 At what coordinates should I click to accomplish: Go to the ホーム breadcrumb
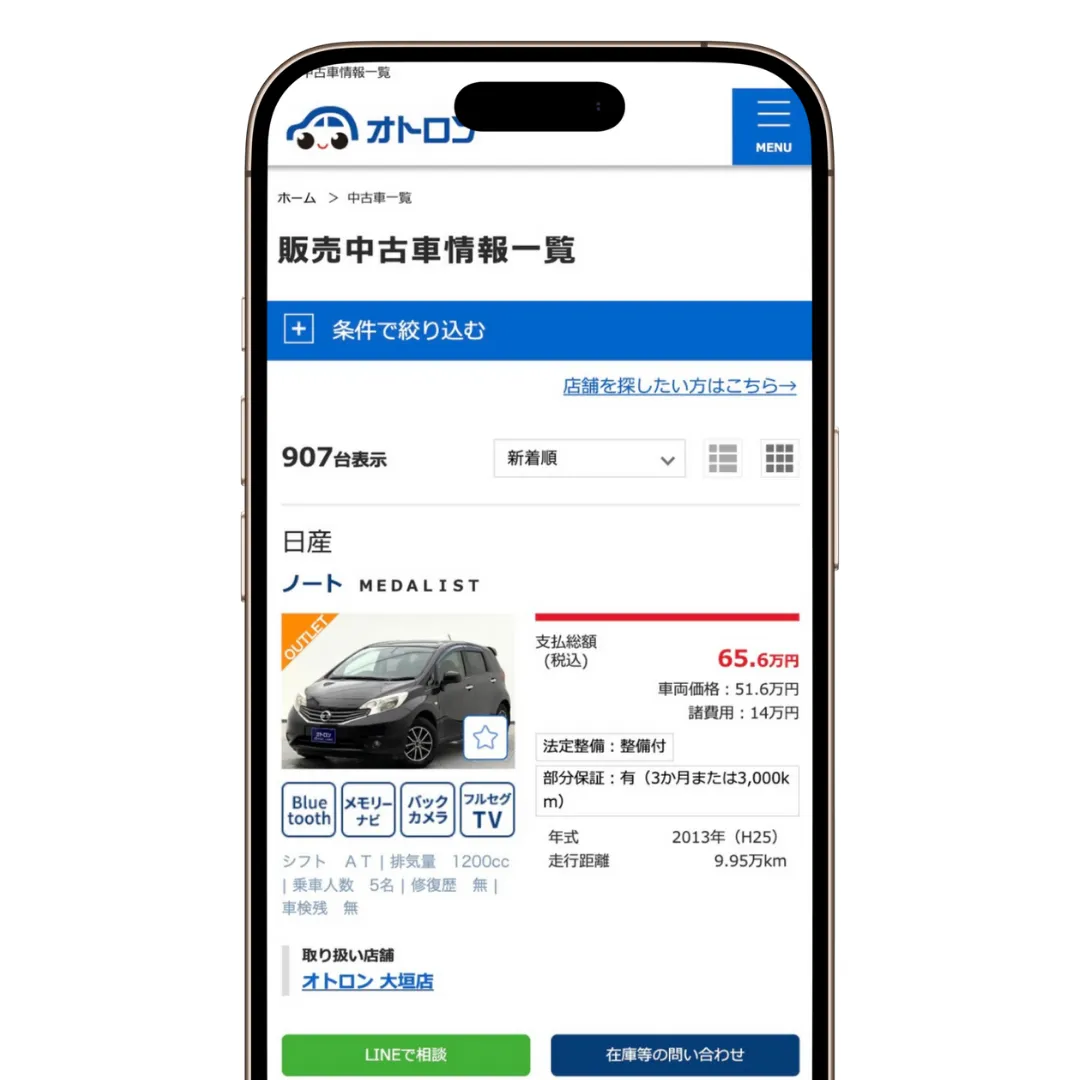[x=297, y=198]
